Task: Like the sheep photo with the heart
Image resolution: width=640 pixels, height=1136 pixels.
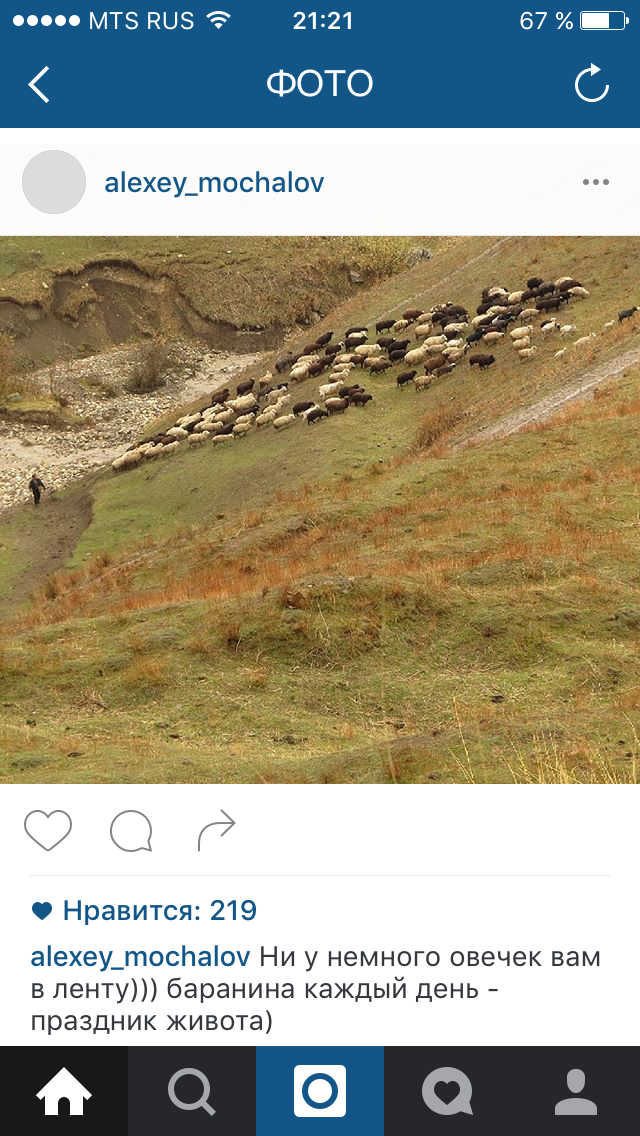Action: (x=48, y=830)
